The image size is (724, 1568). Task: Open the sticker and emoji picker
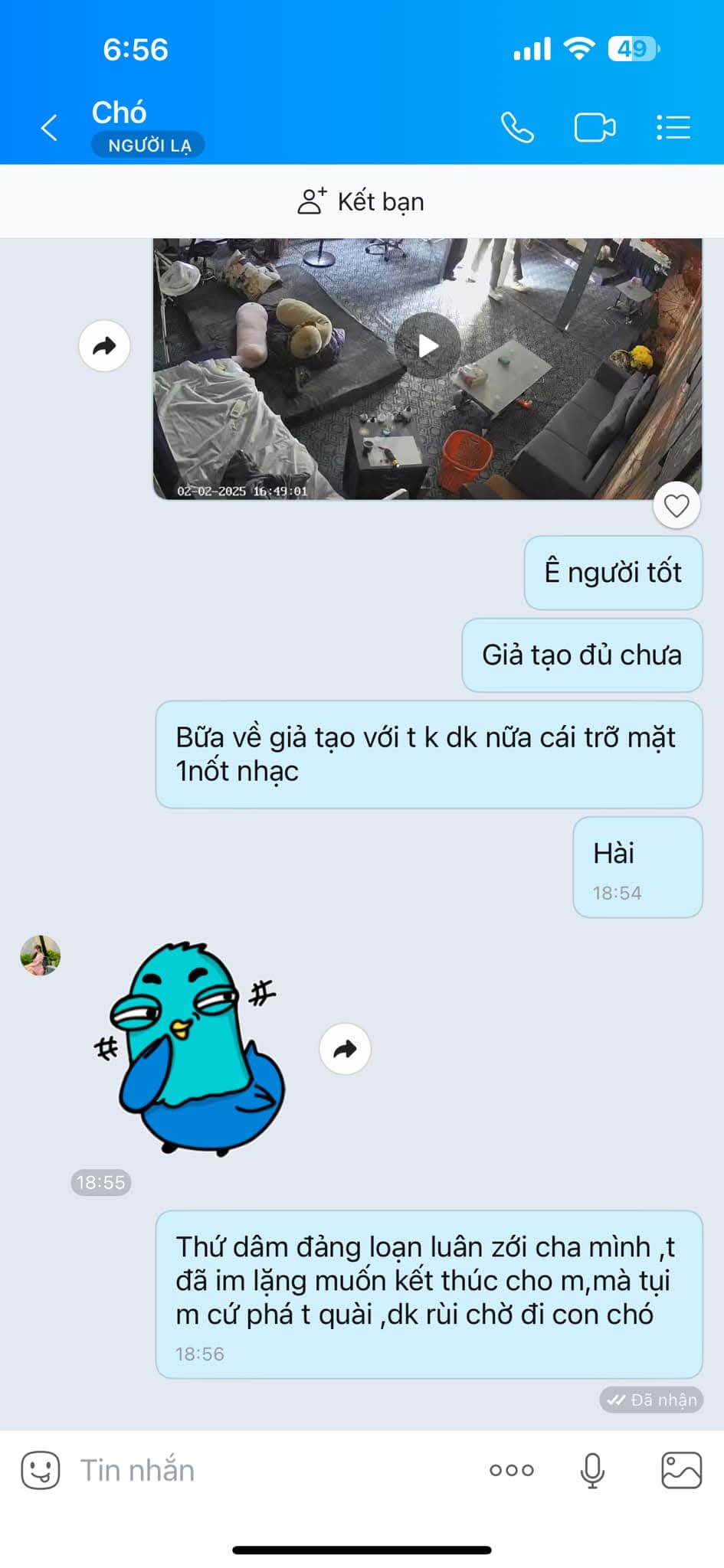(40, 1470)
